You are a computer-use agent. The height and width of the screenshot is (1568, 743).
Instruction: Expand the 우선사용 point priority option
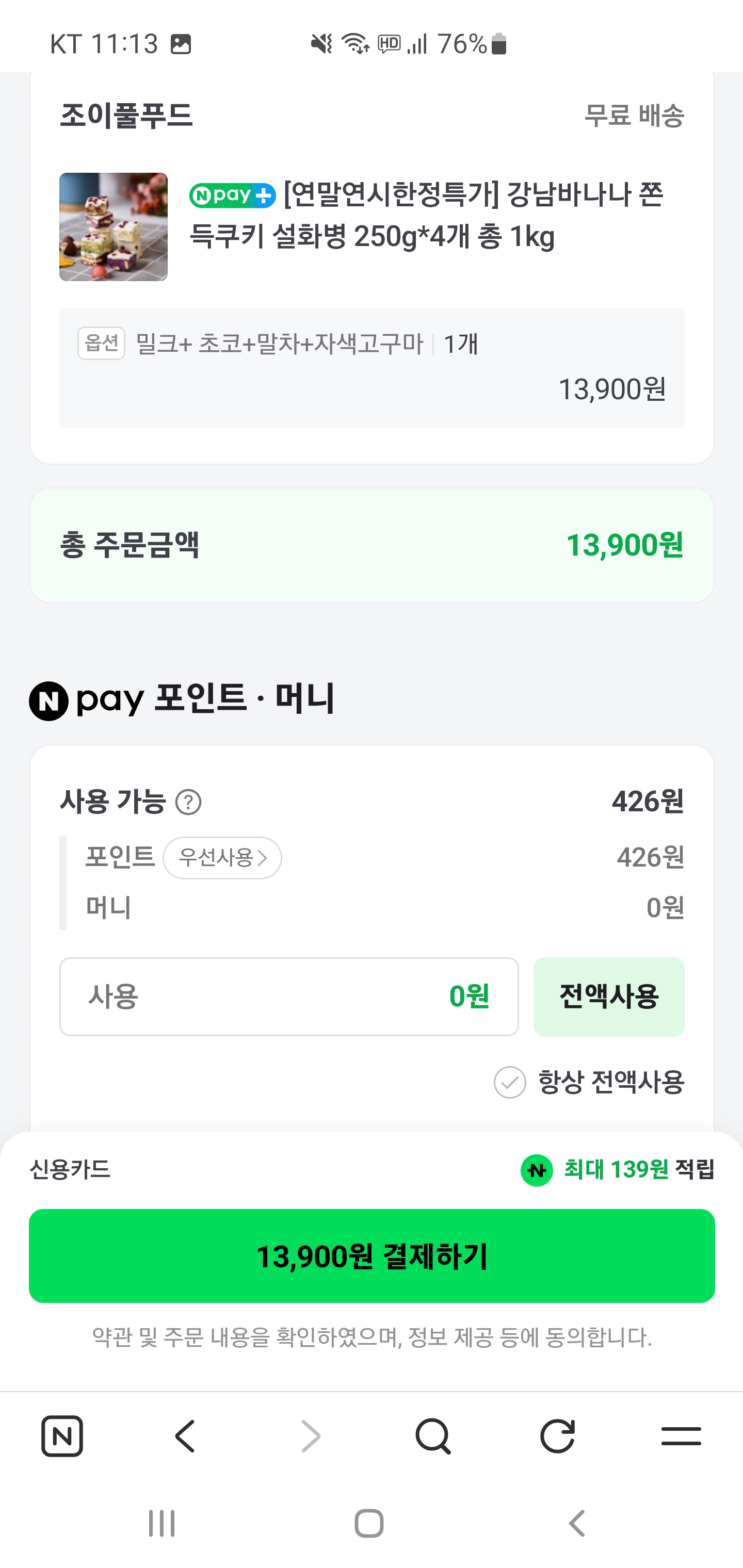pos(222,858)
